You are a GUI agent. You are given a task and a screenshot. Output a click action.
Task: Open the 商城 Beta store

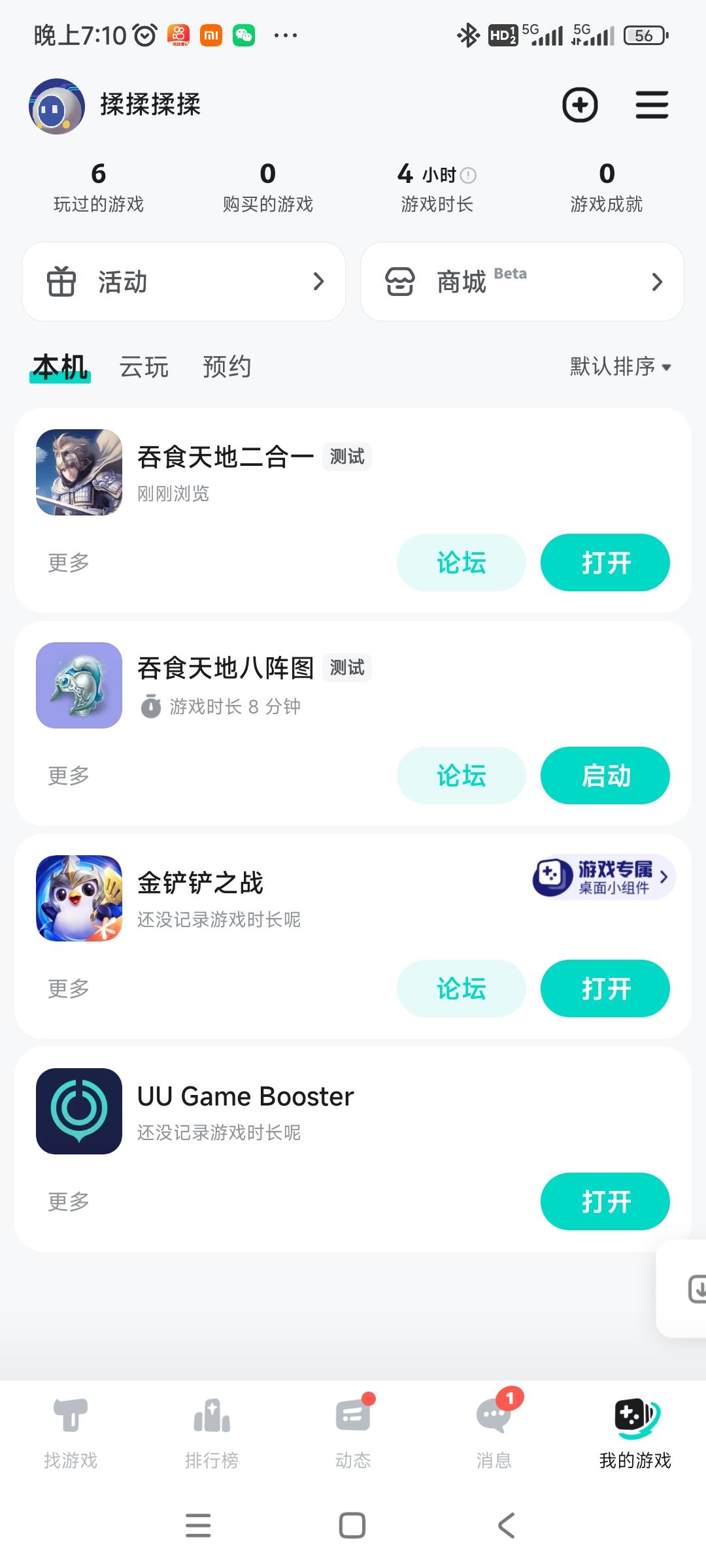522,282
